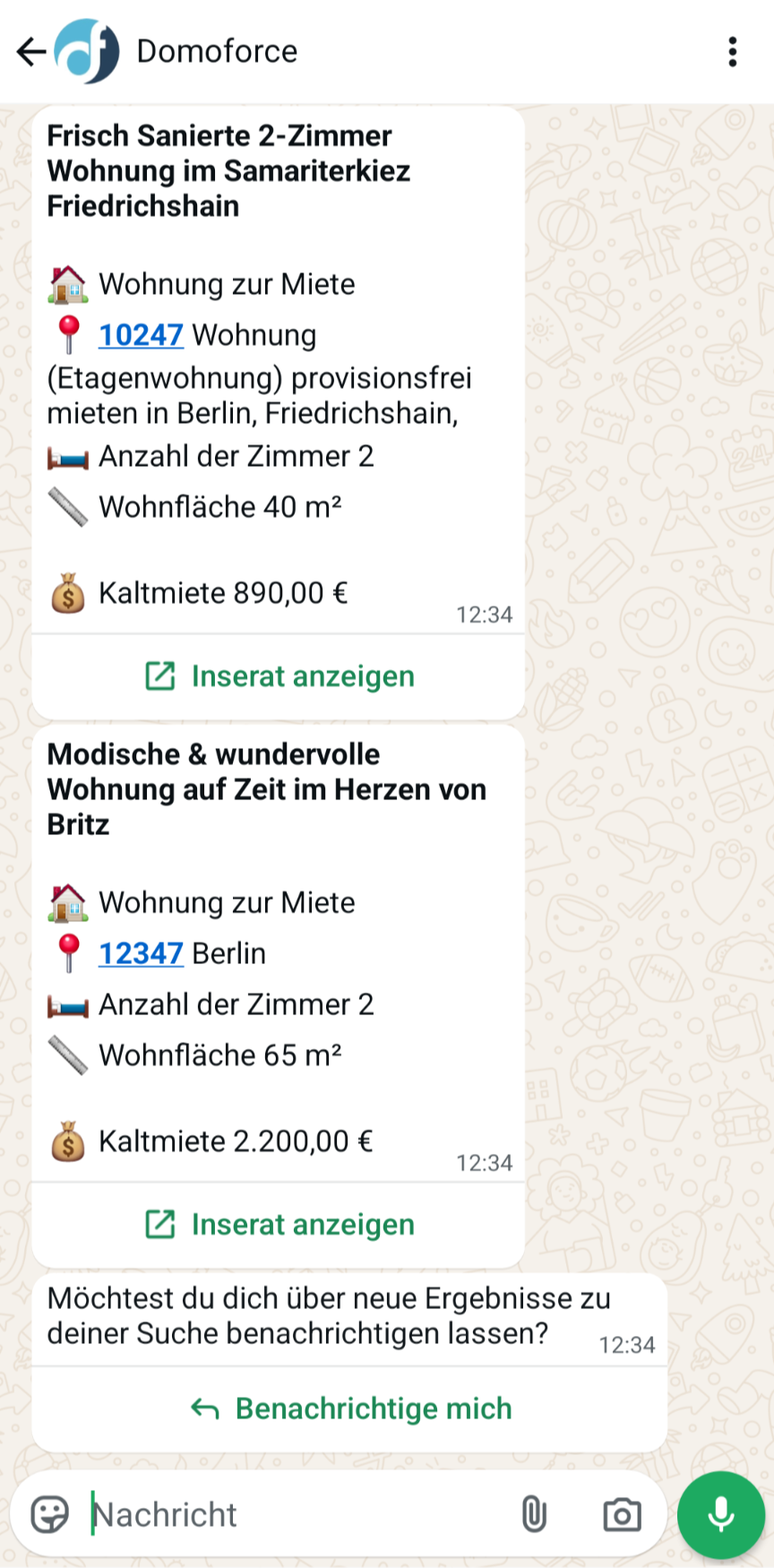View listing for the Britz apartment
This screenshot has height=1568, width=774.
279,1225
